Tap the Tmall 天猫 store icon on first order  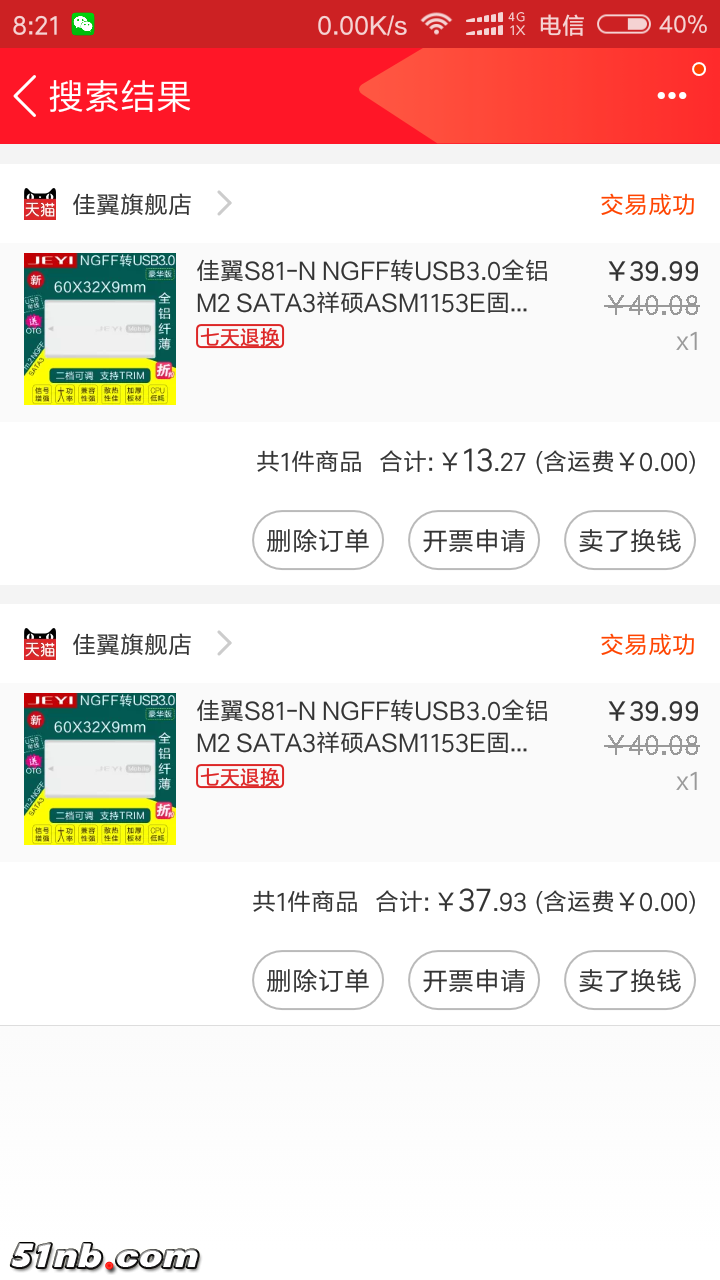coord(40,202)
